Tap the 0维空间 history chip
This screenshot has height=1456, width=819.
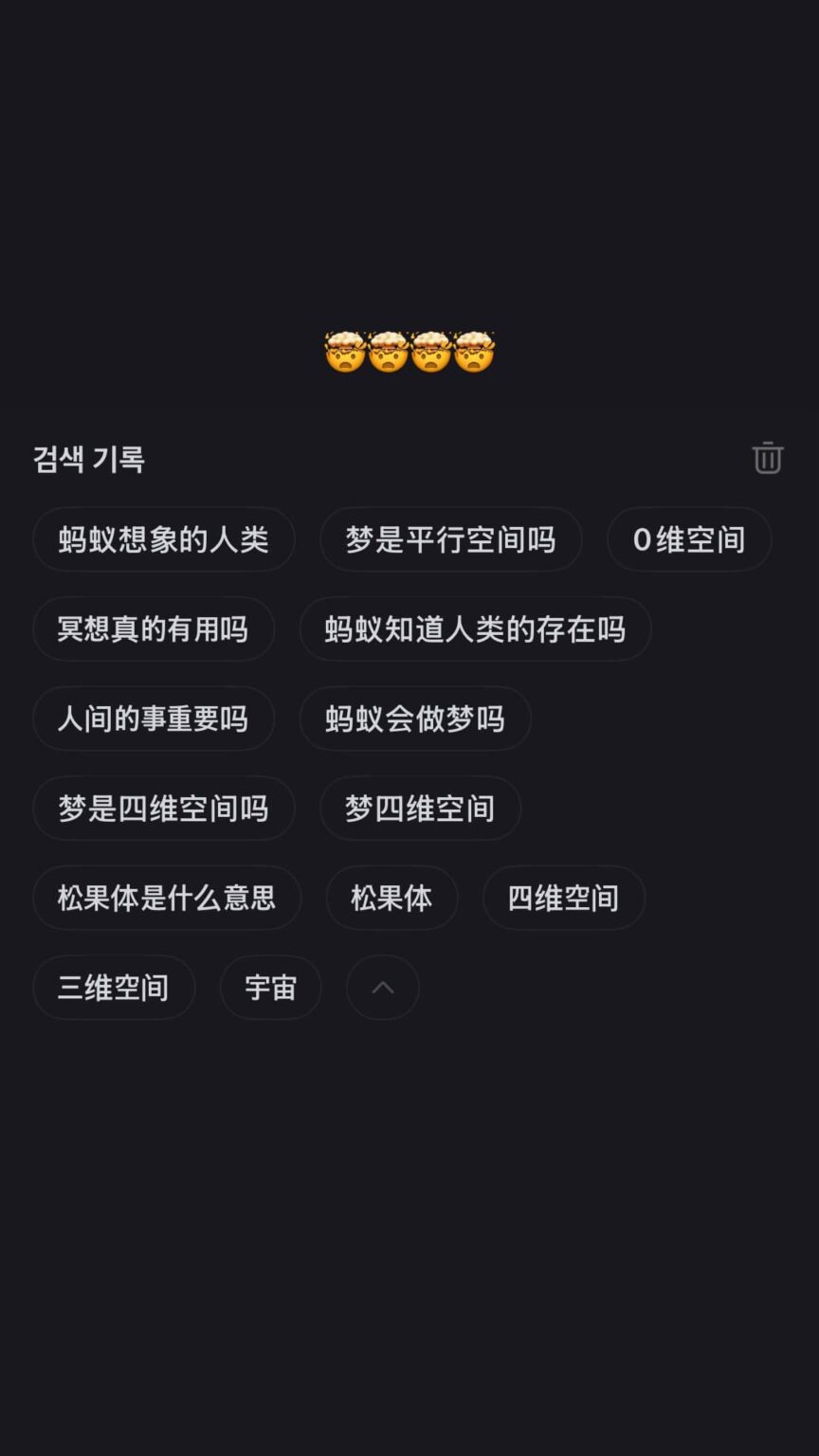pos(688,539)
